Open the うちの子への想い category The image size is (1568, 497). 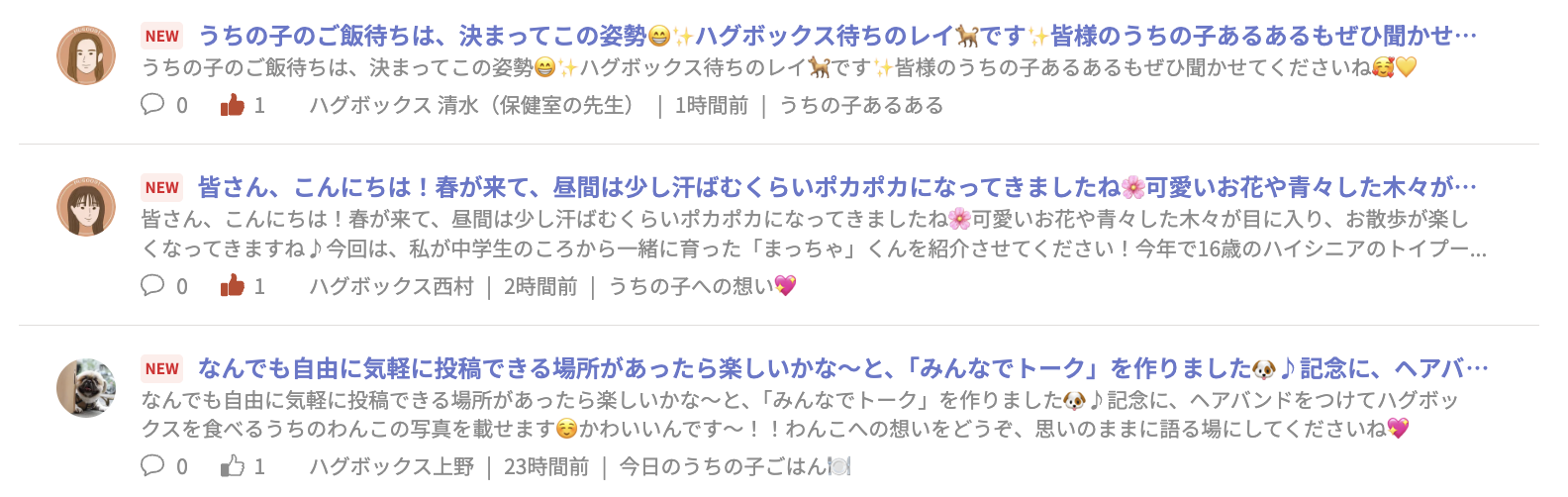coord(702,287)
